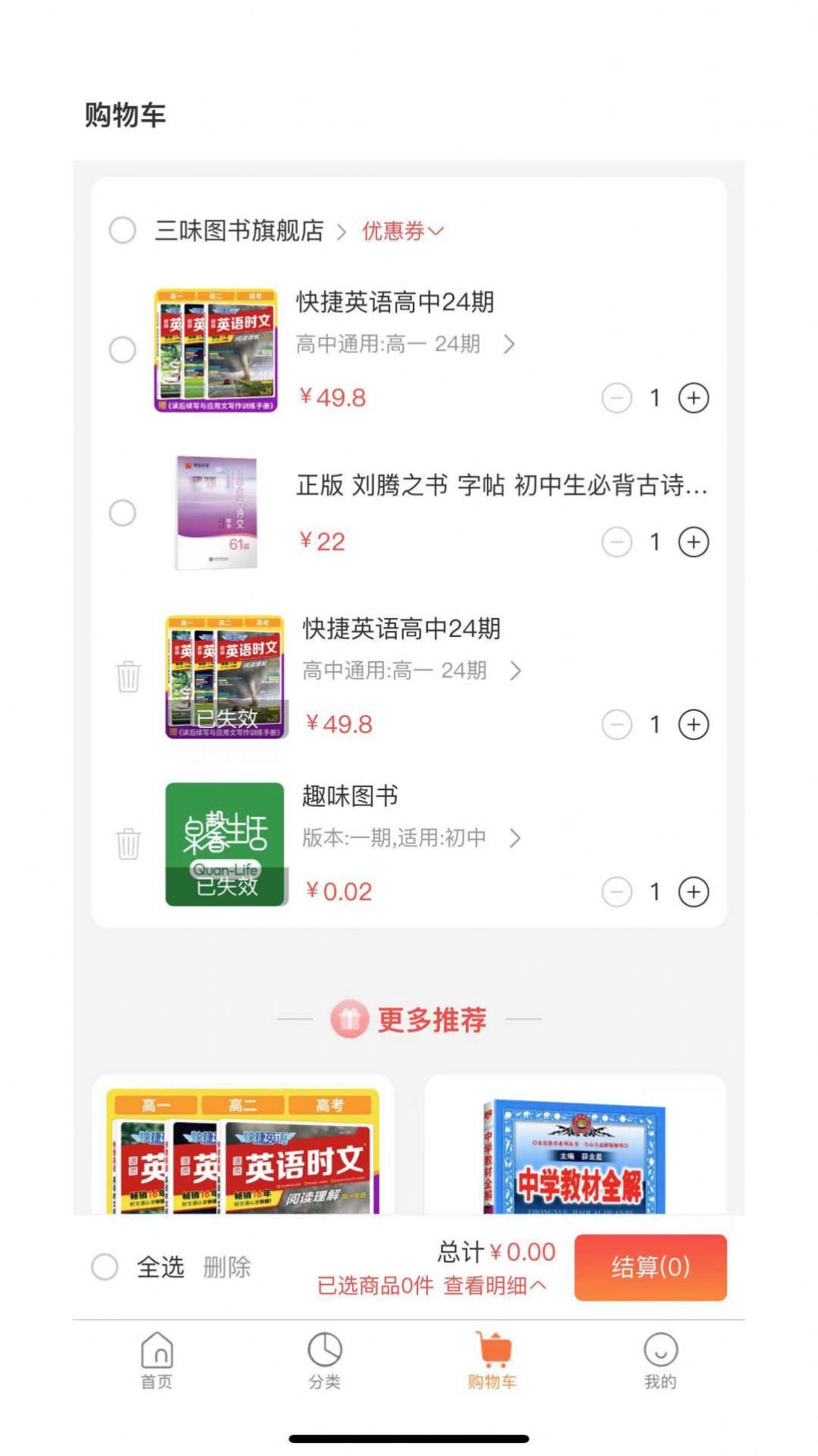Select the 分类 category icon at the bottom
The width and height of the screenshot is (818, 1456).
324,1361
